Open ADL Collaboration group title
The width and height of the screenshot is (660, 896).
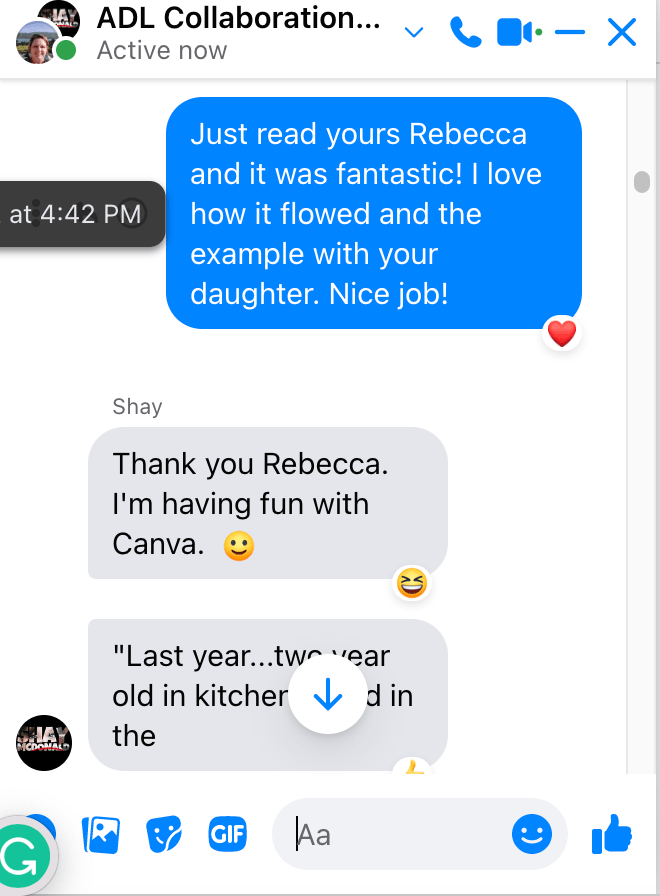[238, 18]
